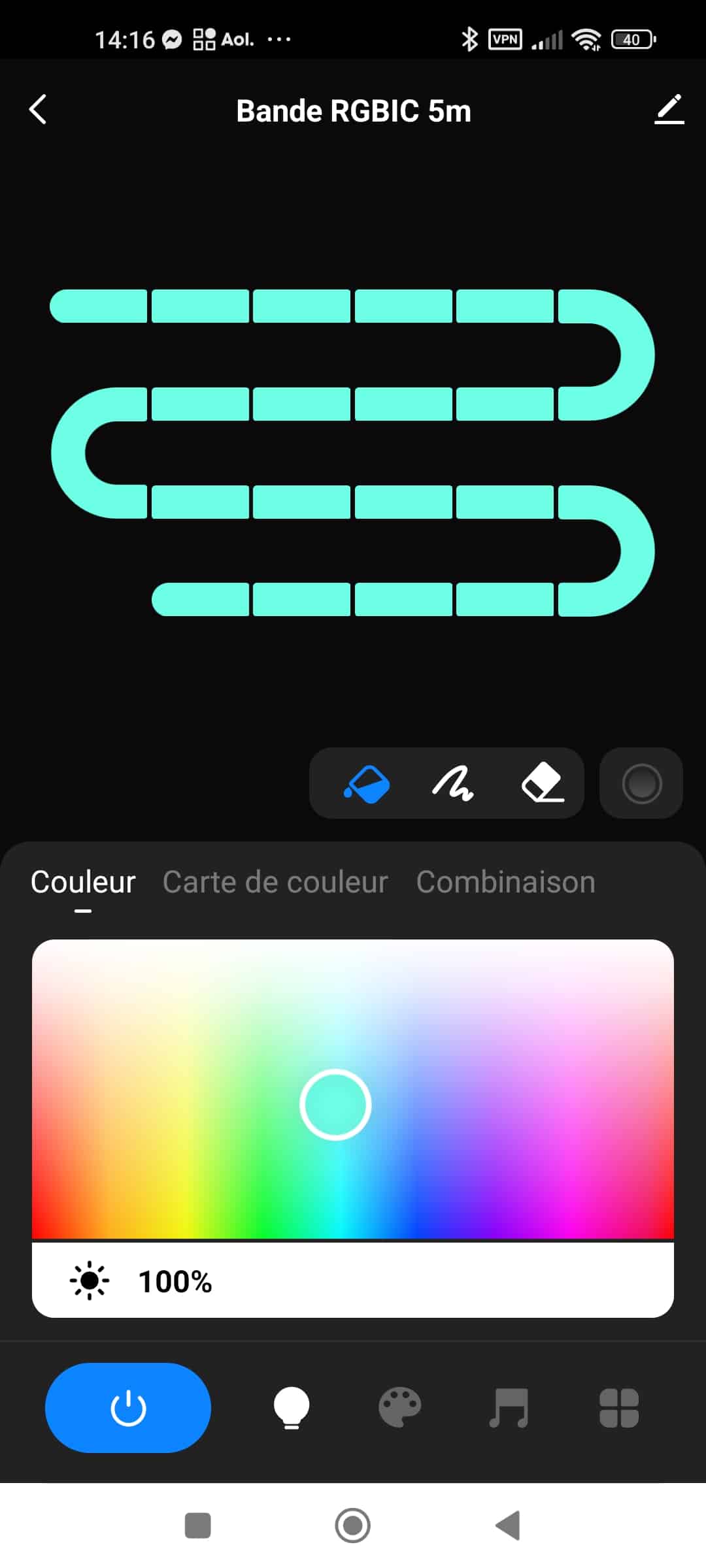Return to Android home screen
The image size is (706, 1568).
pos(352,1526)
